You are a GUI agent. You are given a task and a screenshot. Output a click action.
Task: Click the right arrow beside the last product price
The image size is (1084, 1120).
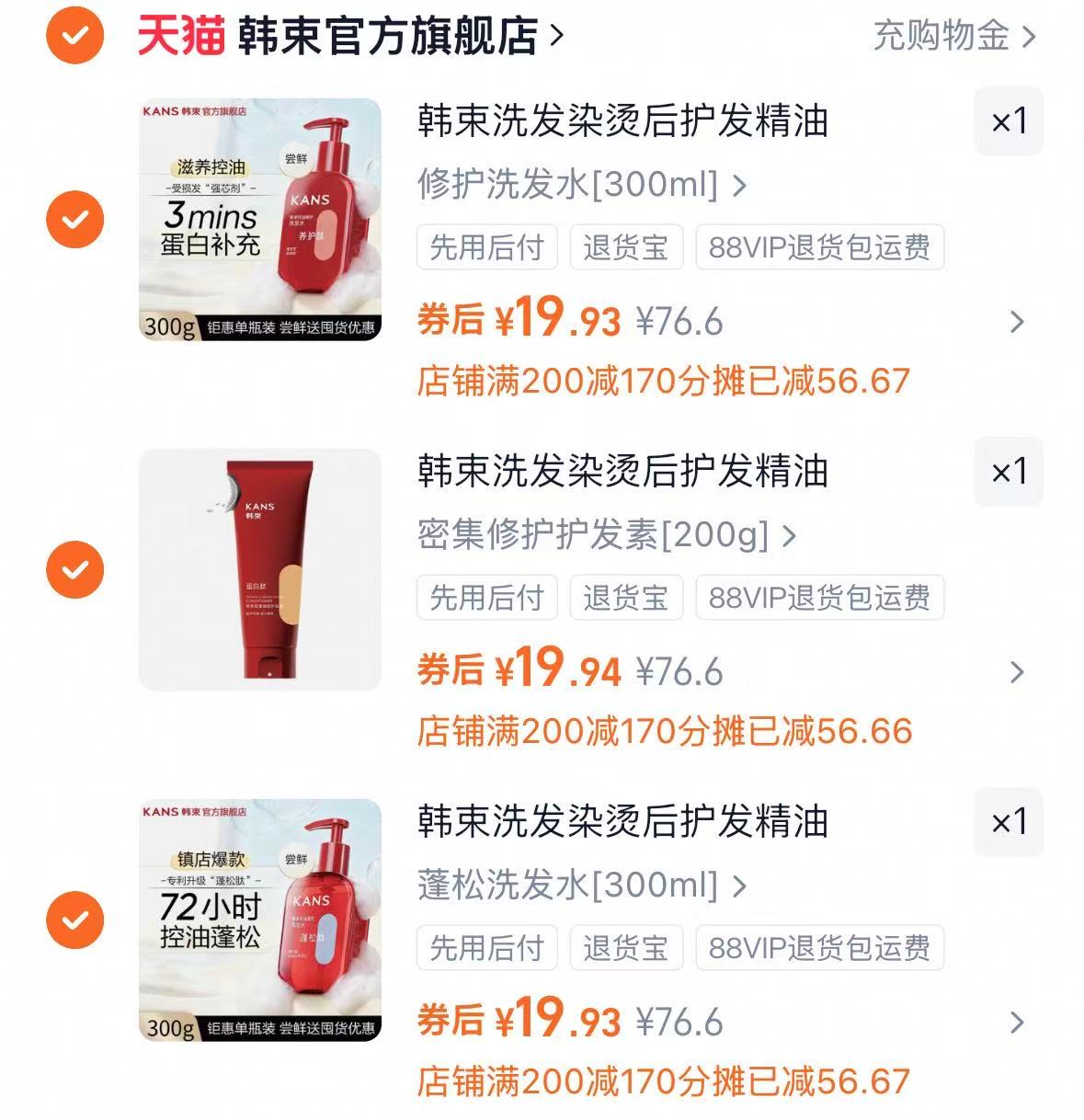(1016, 1021)
